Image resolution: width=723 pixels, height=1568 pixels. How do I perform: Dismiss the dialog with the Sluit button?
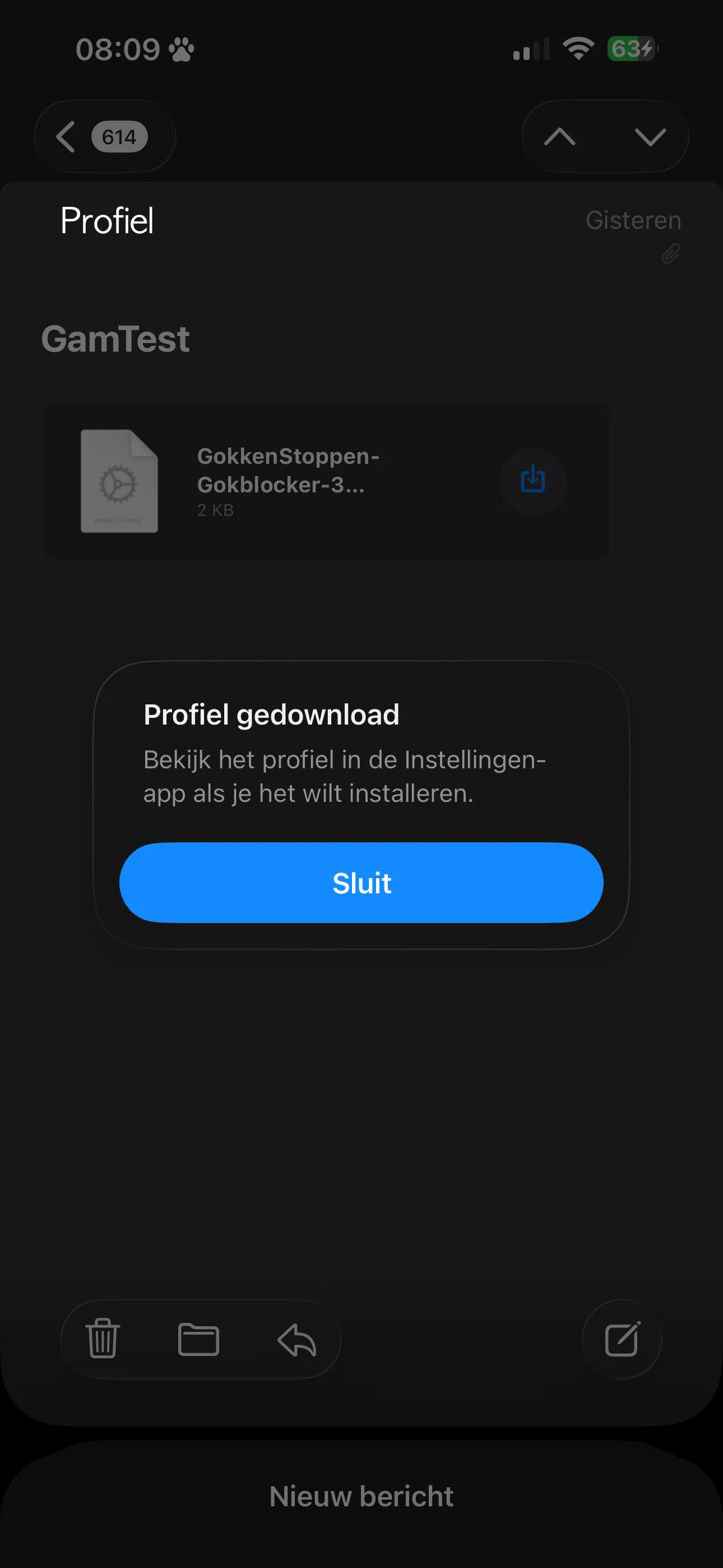[x=361, y=883]
